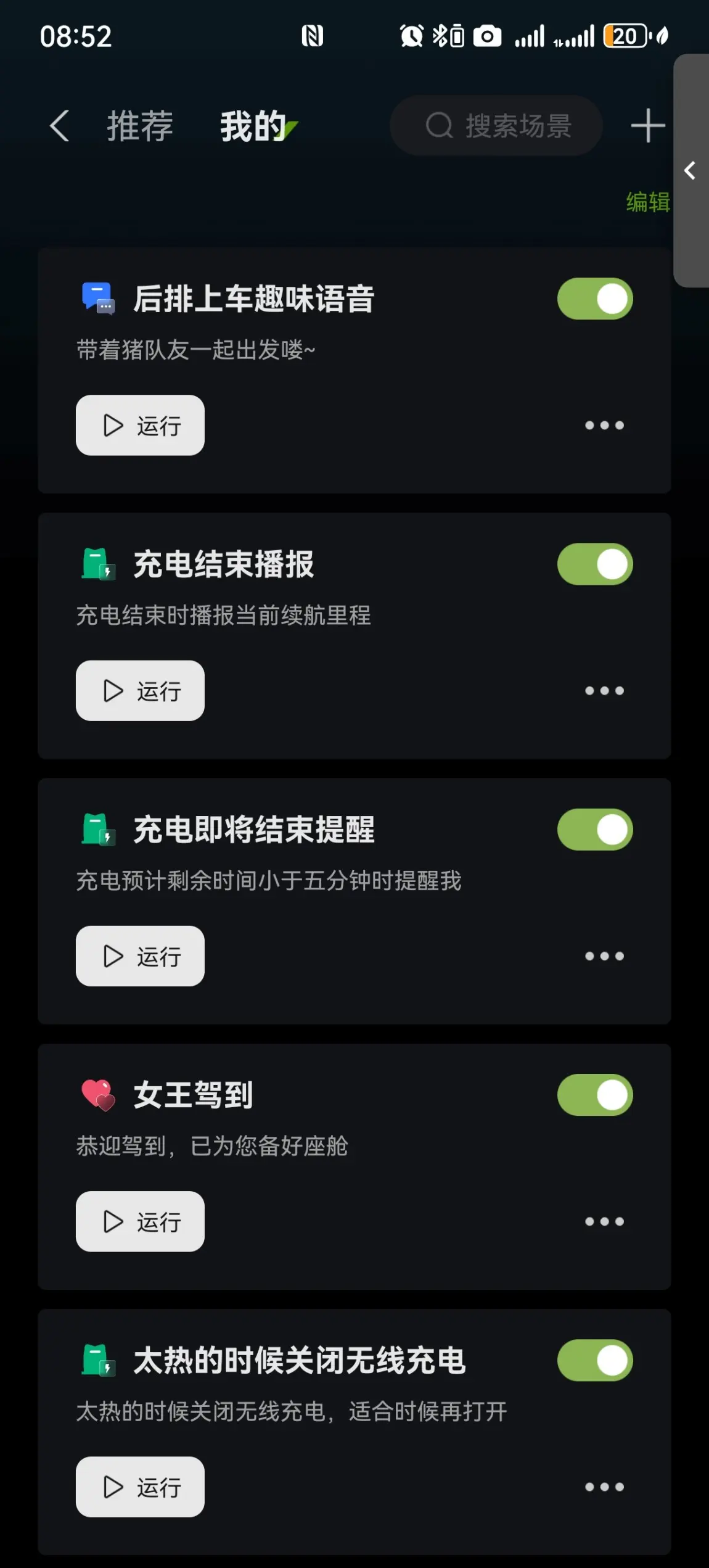Disable the 后排上车趣味语音 switch
The width and height of the screenshot is (709, 1568).
click(595, 299)
